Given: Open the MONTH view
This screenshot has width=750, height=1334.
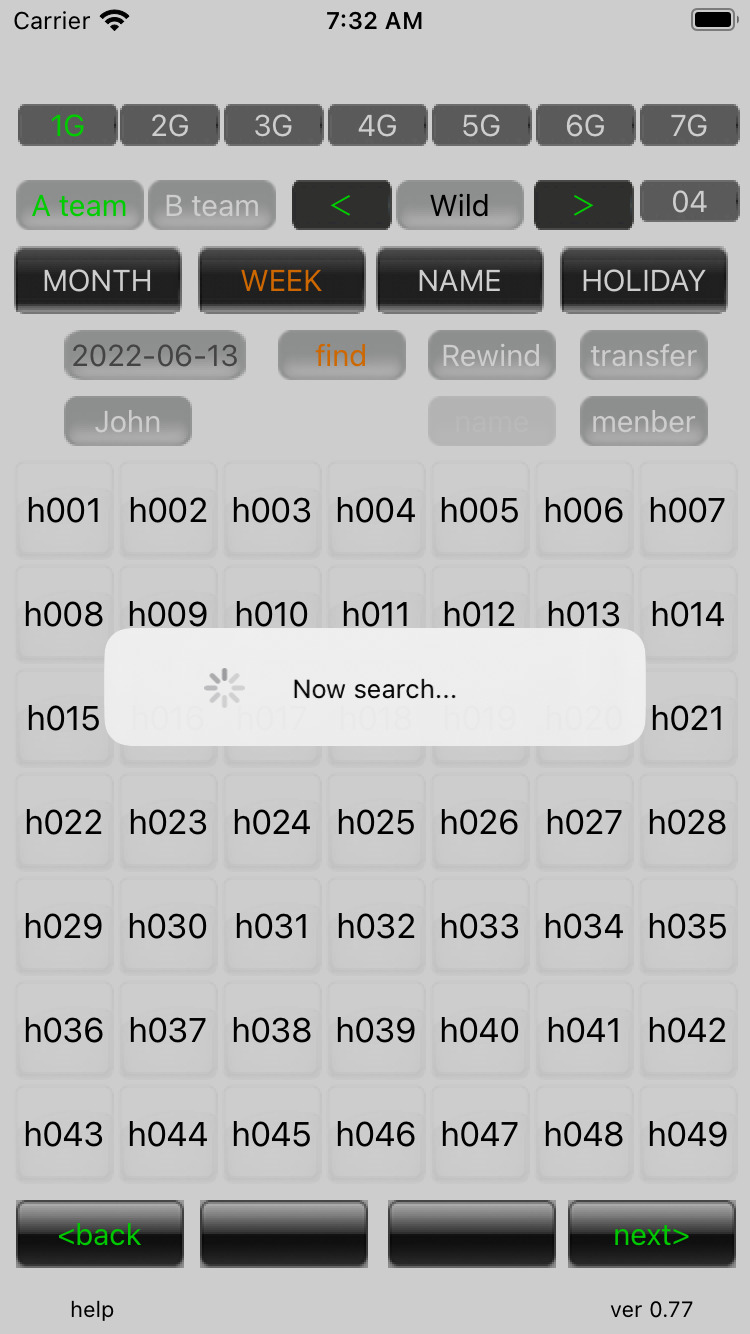Looking at the screenshot, I should (97, 281).
